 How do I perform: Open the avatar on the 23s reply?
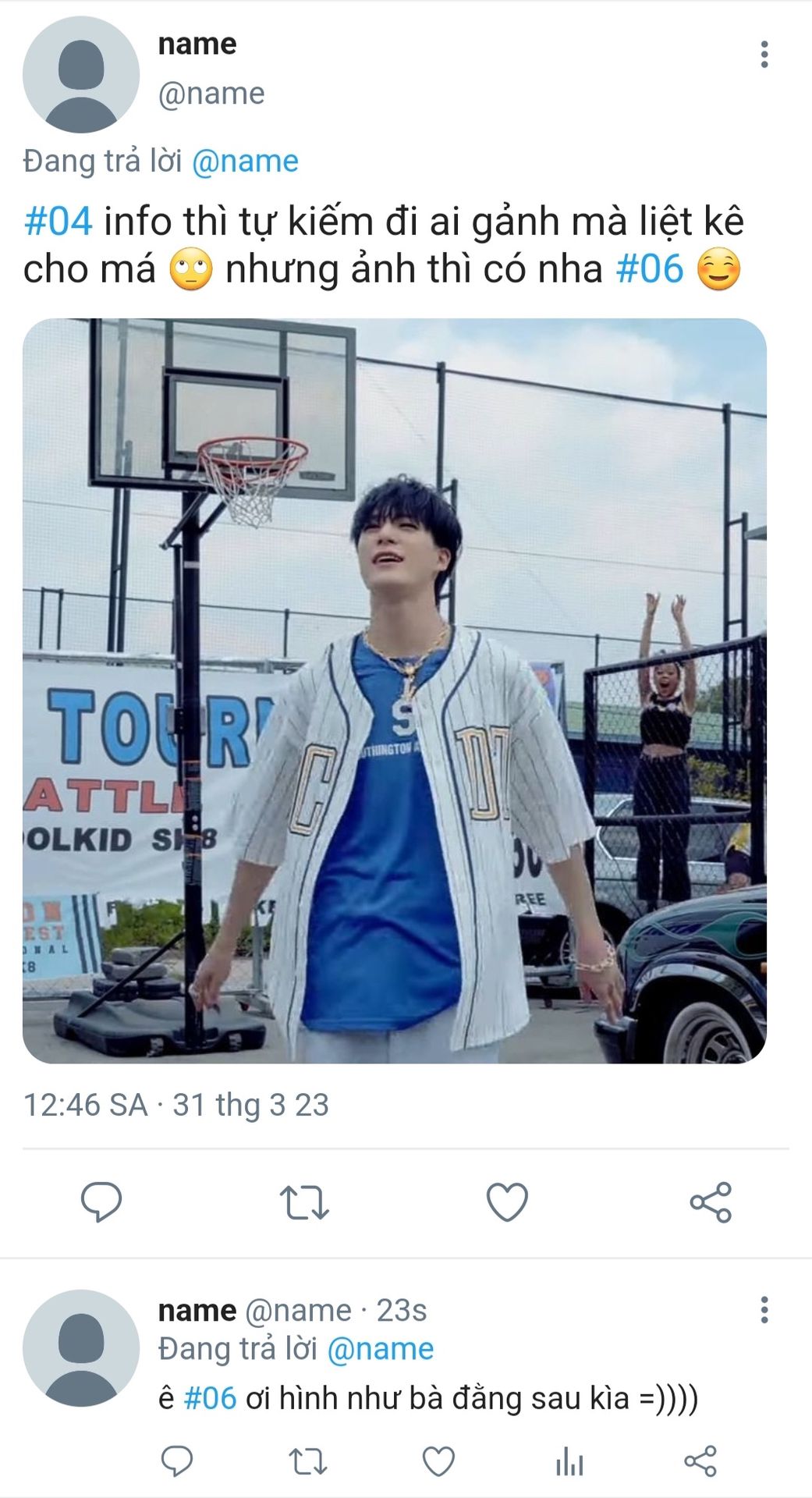coord(80,1347)
